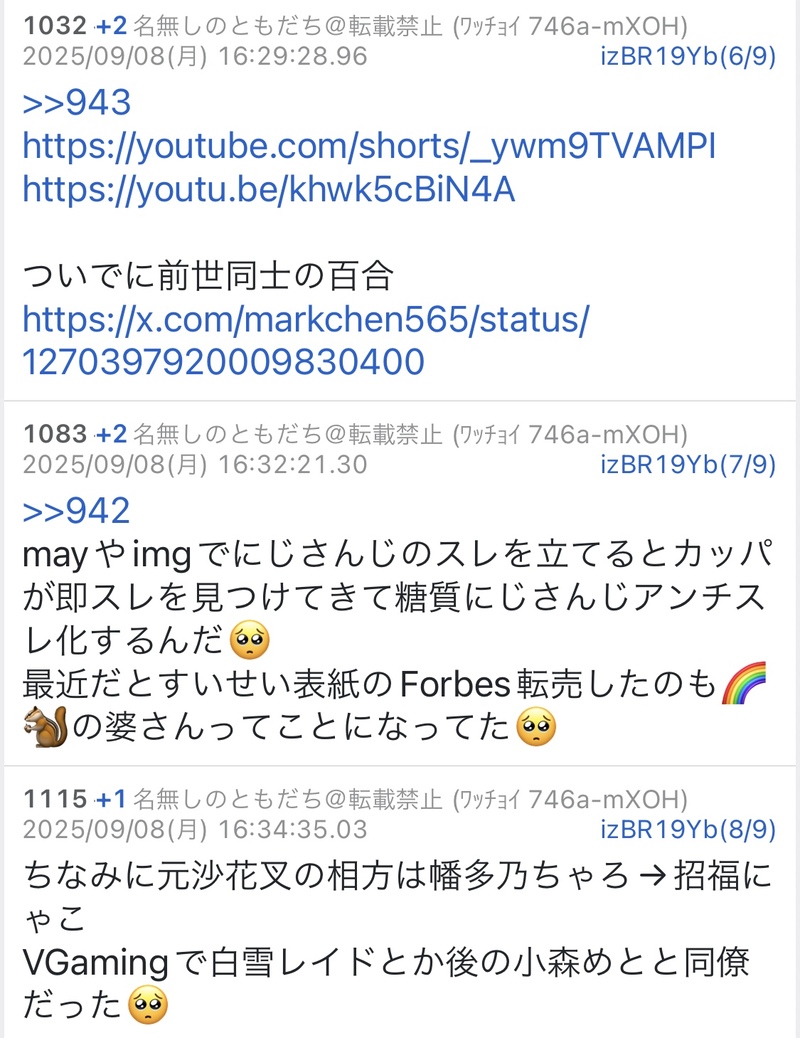Tap post number 1115
Viewport: 800px width, 1038px height.
coord(54,799)
